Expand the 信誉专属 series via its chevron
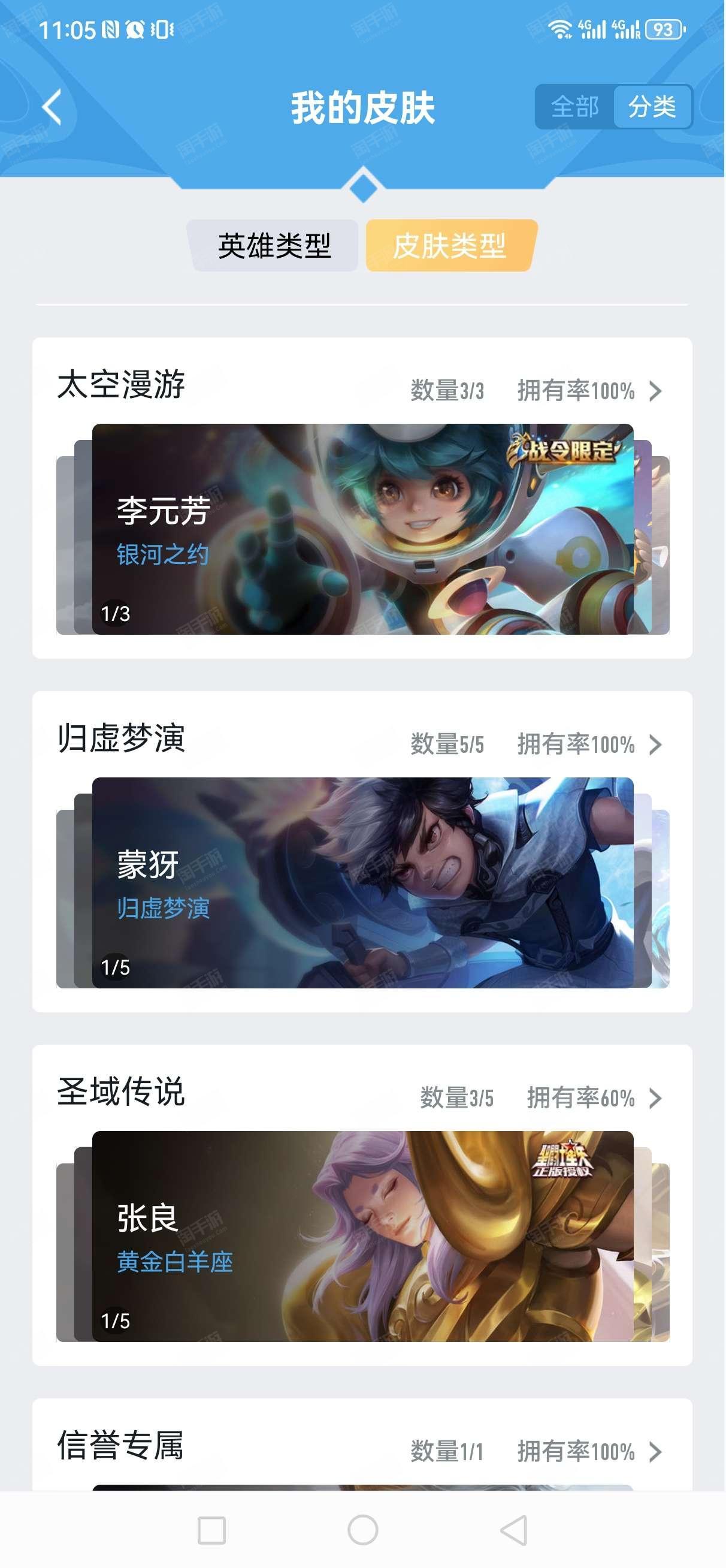Screen dimensions: 726x1568 coord(655,1452)
